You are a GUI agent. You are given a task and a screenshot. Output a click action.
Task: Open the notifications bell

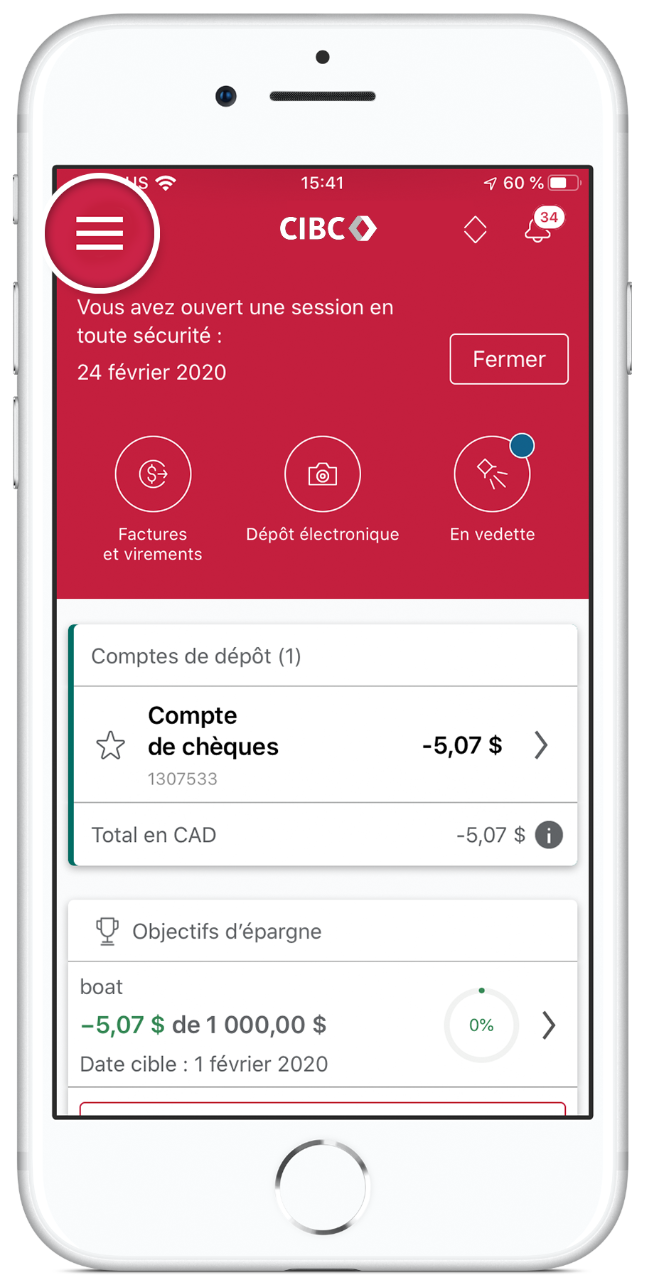coord(538,230)
